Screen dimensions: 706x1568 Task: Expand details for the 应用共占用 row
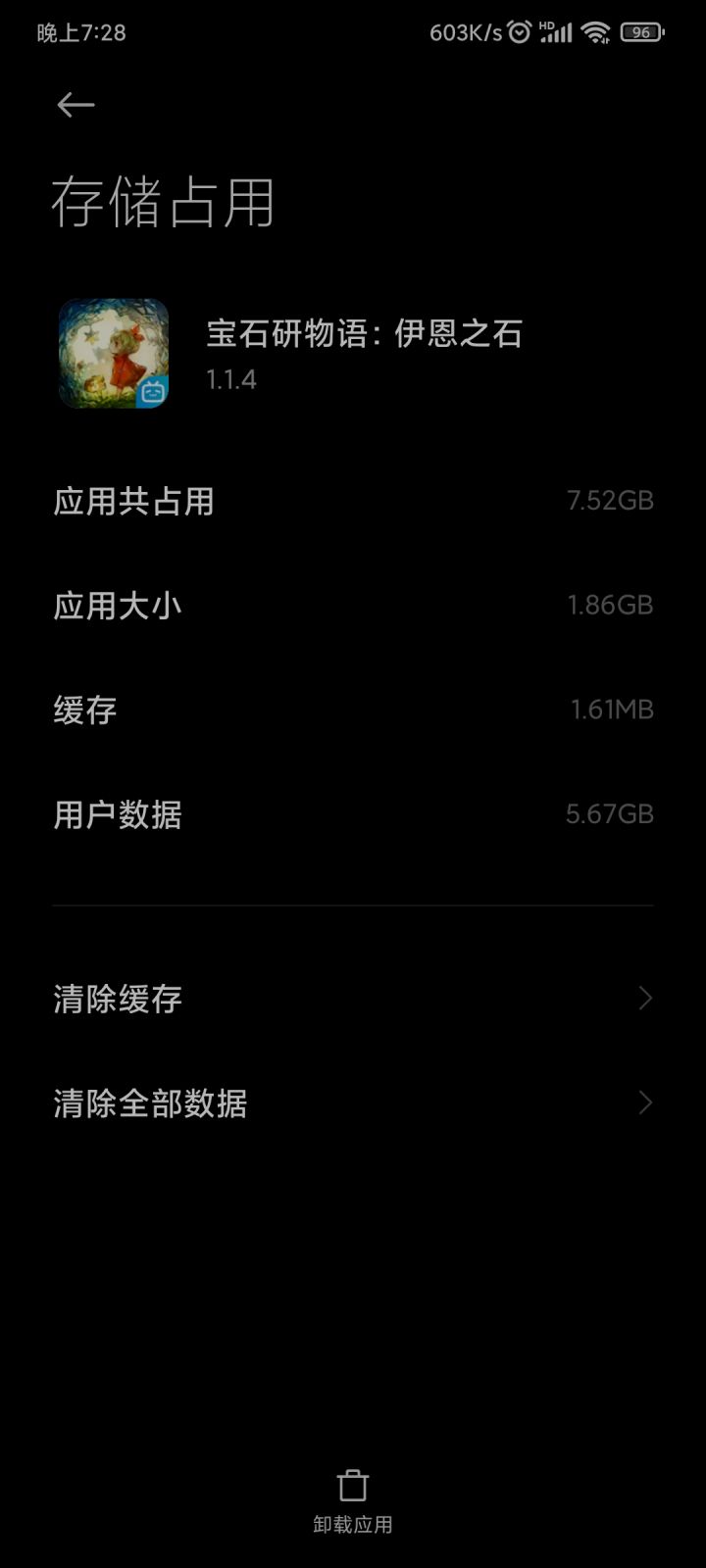pos(353,502)
